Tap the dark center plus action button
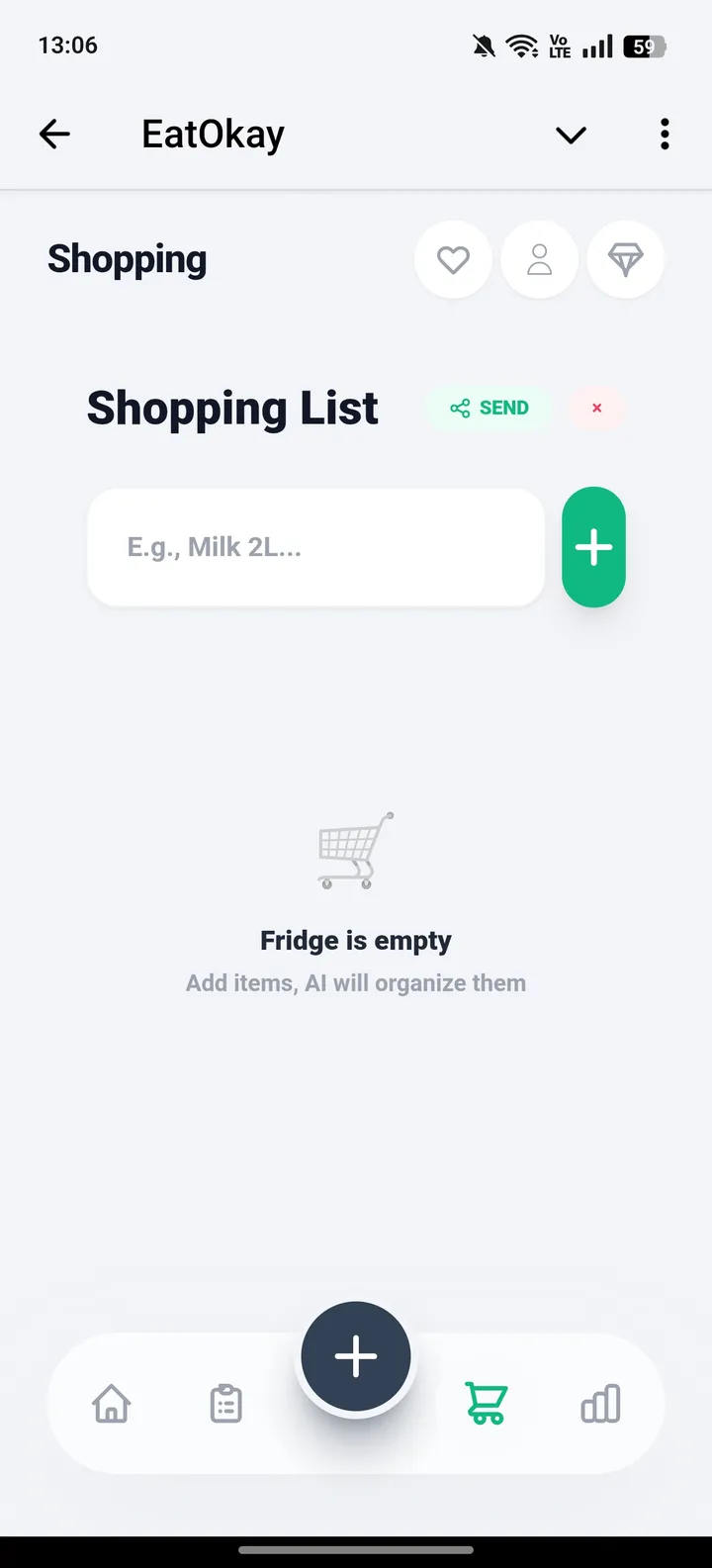The width and height of the screenshot is (712, 1568). tap(355, 1355)
